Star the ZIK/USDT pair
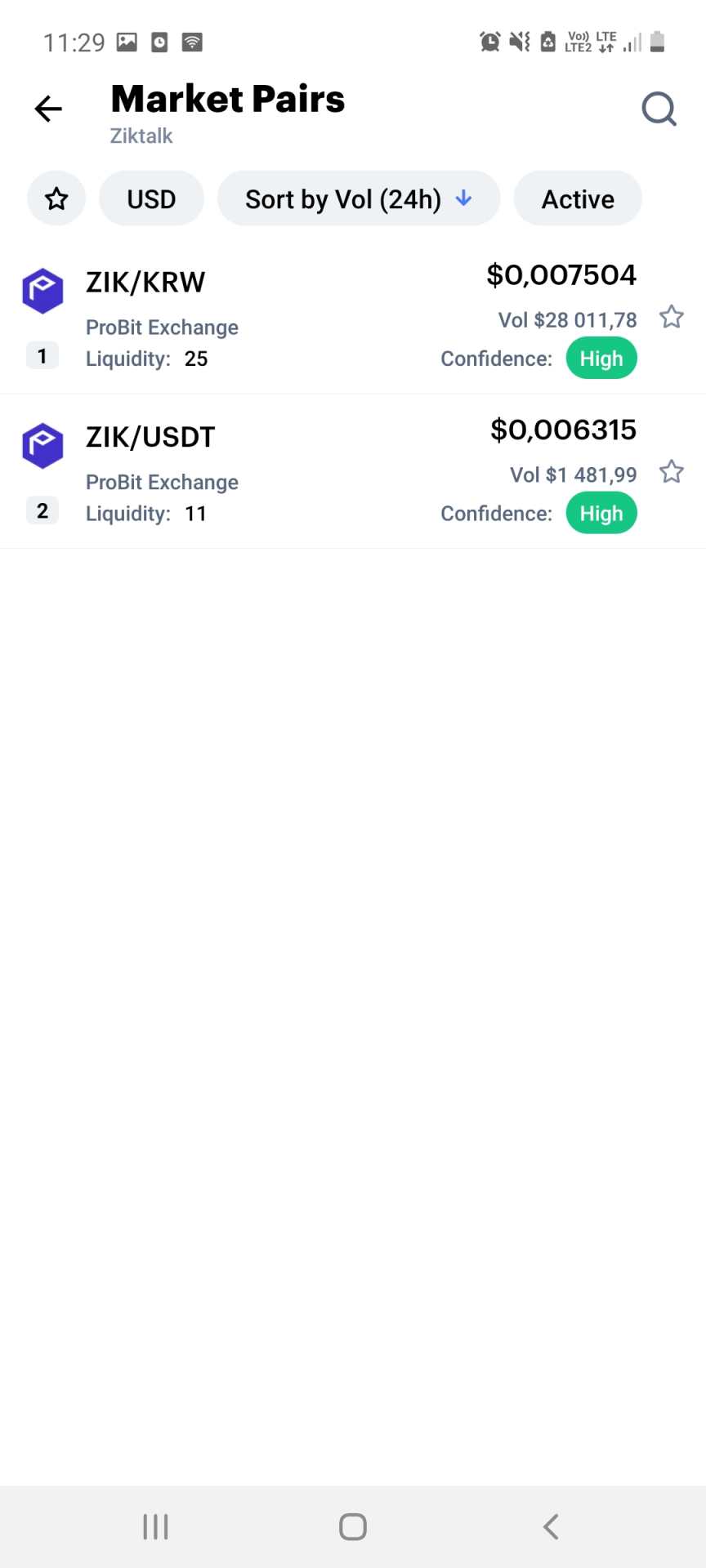 pyautogui.click(x=672, y=472)
